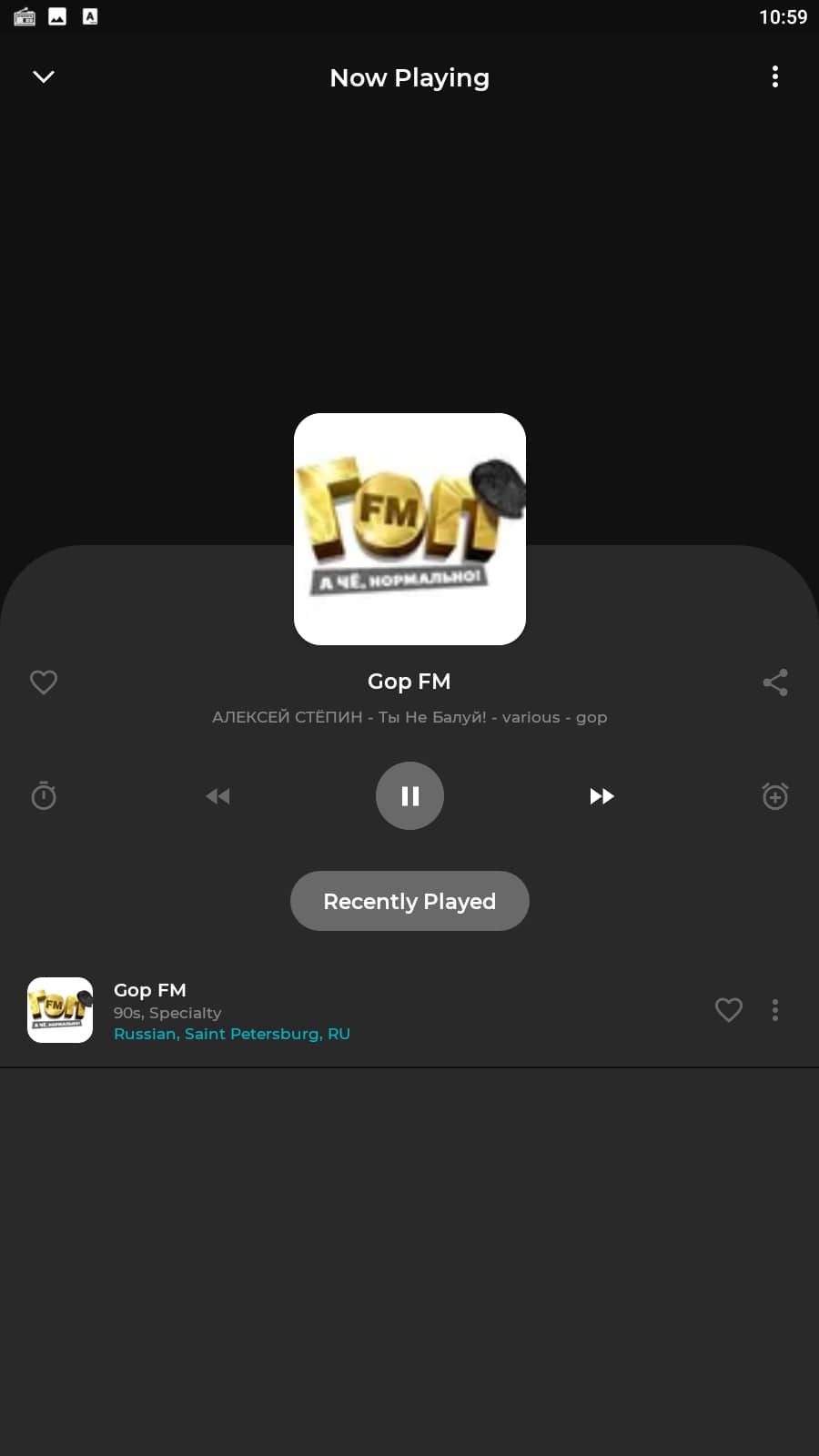This screenshot has height=1456, width=819.
Task: Add an alarm for this station
Action: pos(775,796)
